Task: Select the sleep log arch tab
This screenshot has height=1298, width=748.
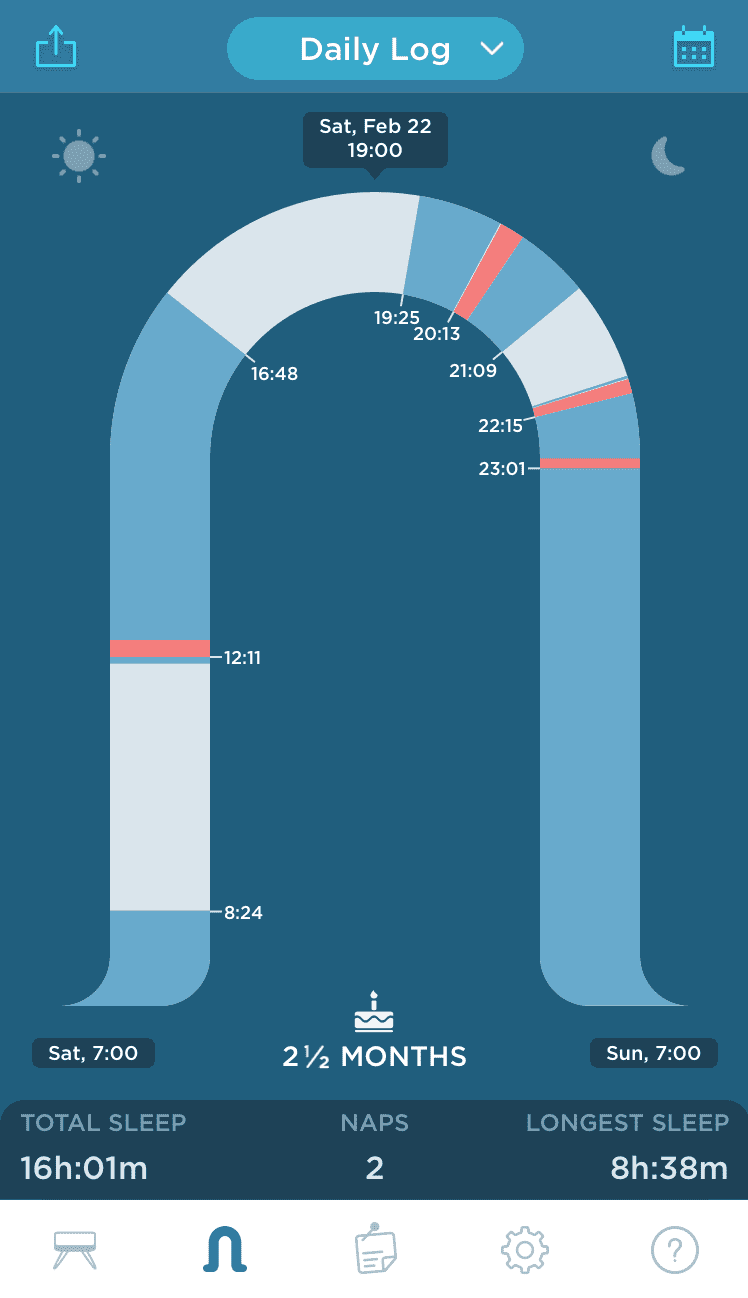Action: pyautogui.click(x=225, y=1250)
